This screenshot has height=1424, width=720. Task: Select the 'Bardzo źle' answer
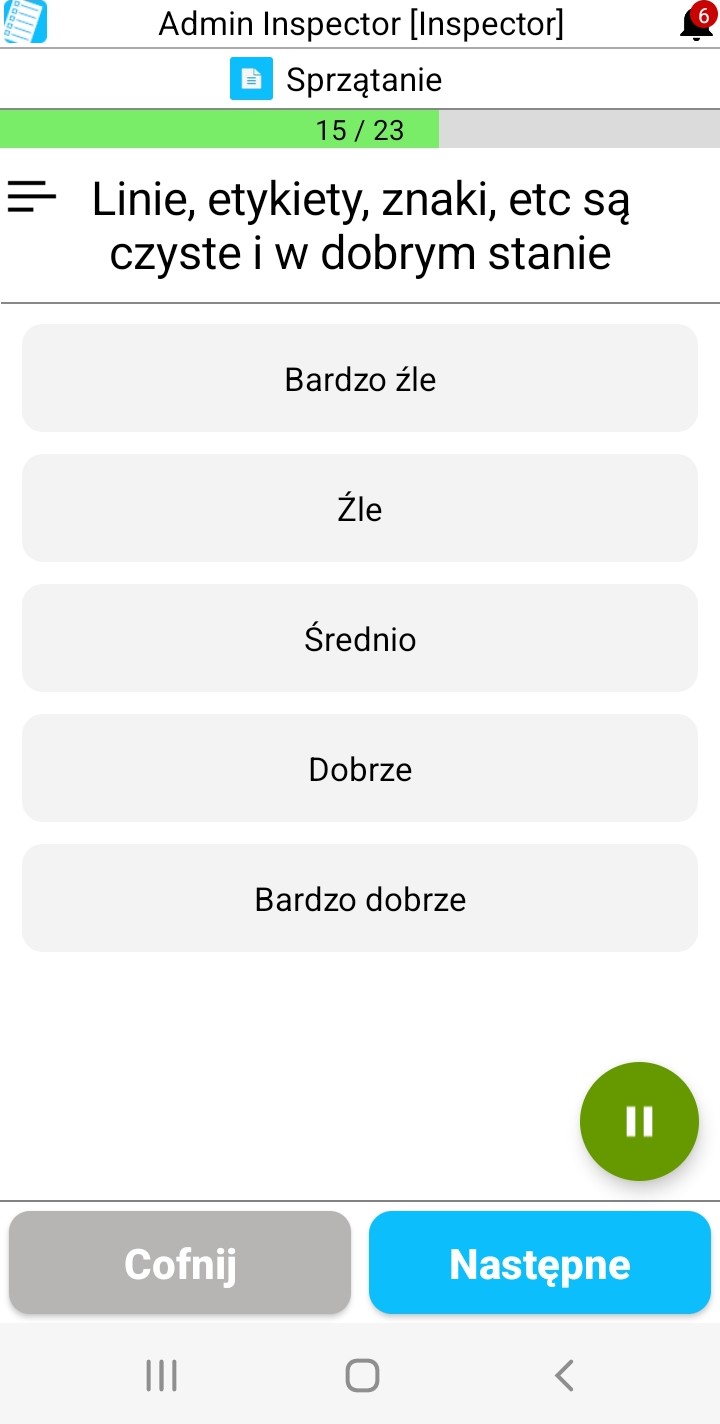(x=360, y=378)
